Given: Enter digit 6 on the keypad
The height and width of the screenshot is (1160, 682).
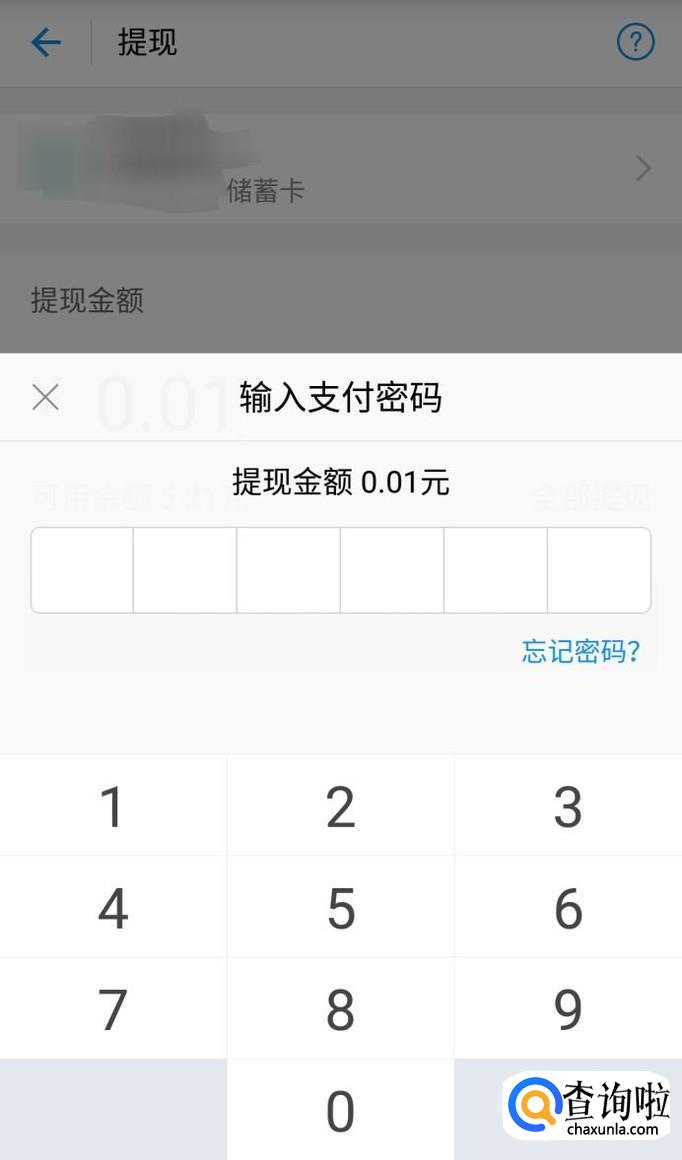Looking at the screenshot, I should tap(568, 908).
